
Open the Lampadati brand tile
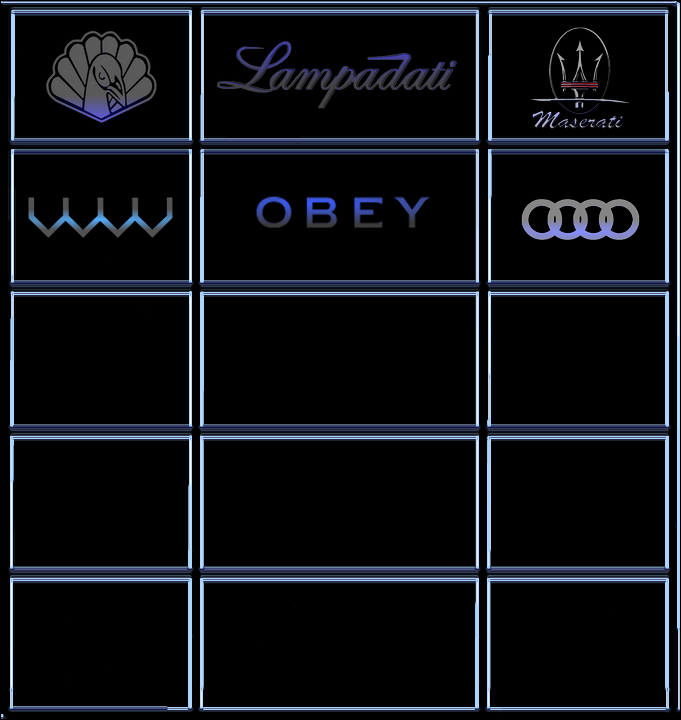click(x=339, y=76)
